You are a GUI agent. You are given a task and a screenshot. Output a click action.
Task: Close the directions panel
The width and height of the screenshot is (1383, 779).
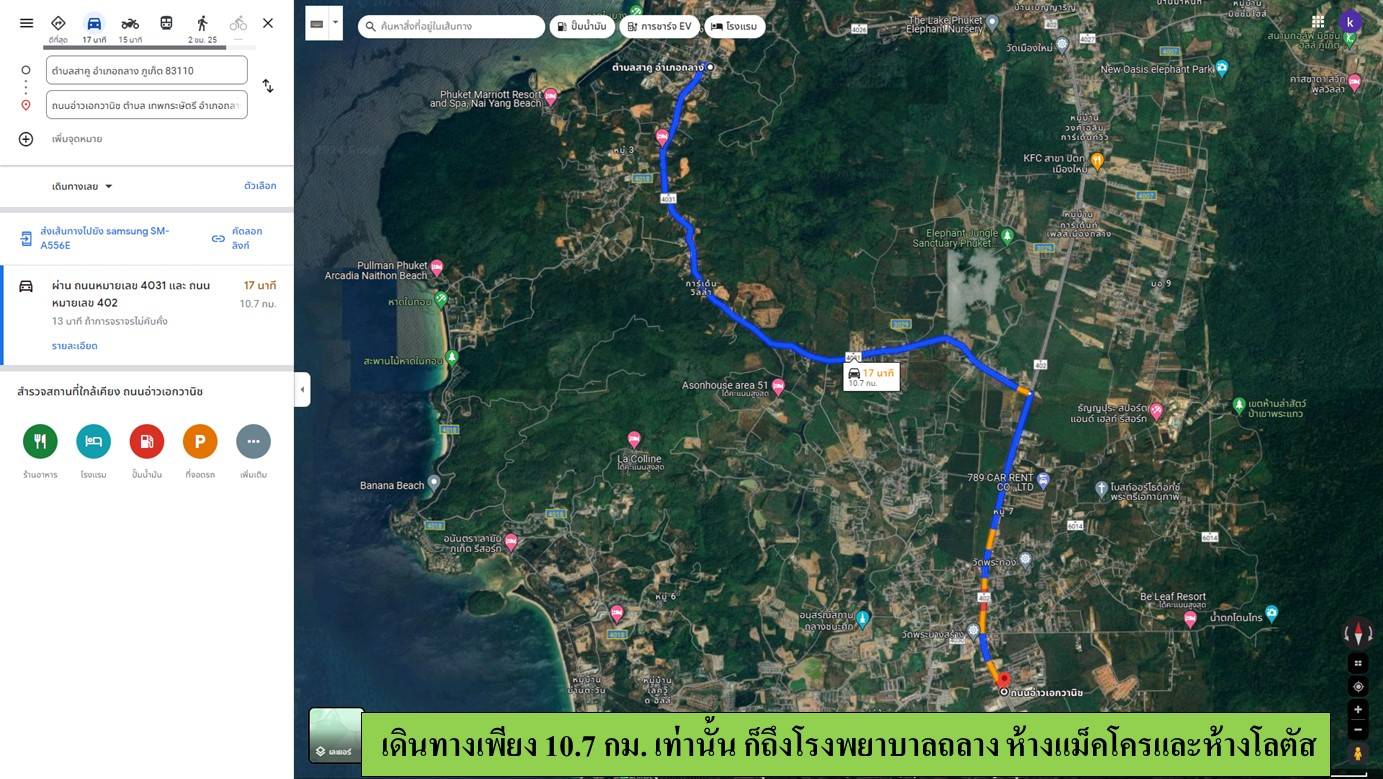tap(268, 23)
